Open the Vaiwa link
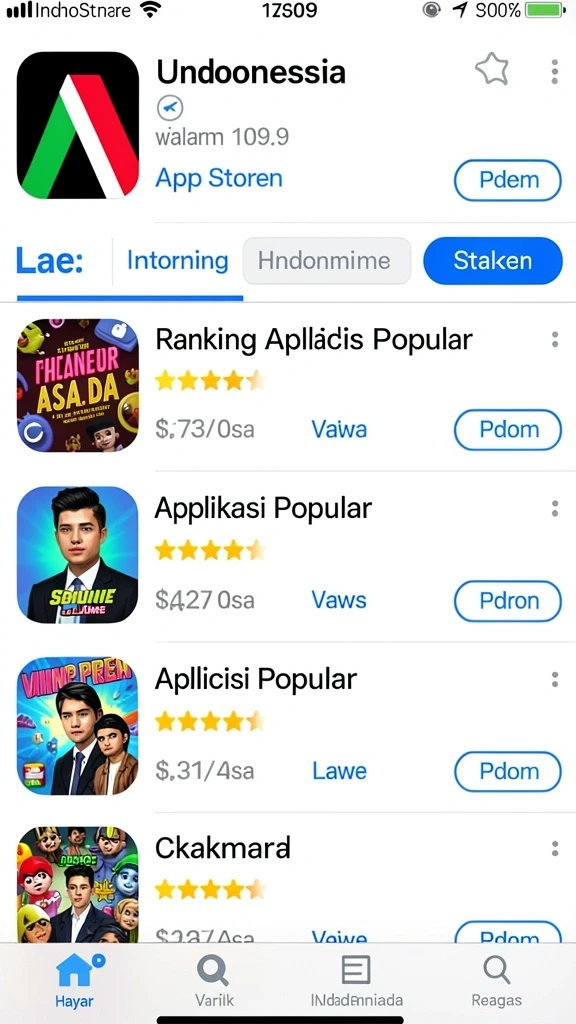Image resolution: width=576 pixels, height=1024 pixels. (339, 430)
